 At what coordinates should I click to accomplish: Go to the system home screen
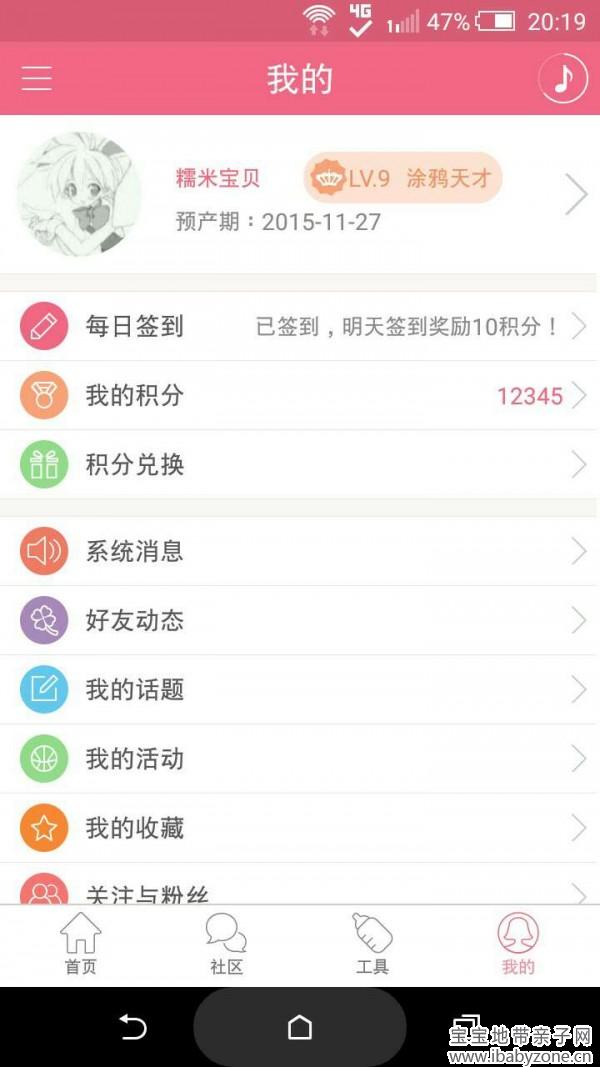pyautogui.click(x=300, y=1027)
